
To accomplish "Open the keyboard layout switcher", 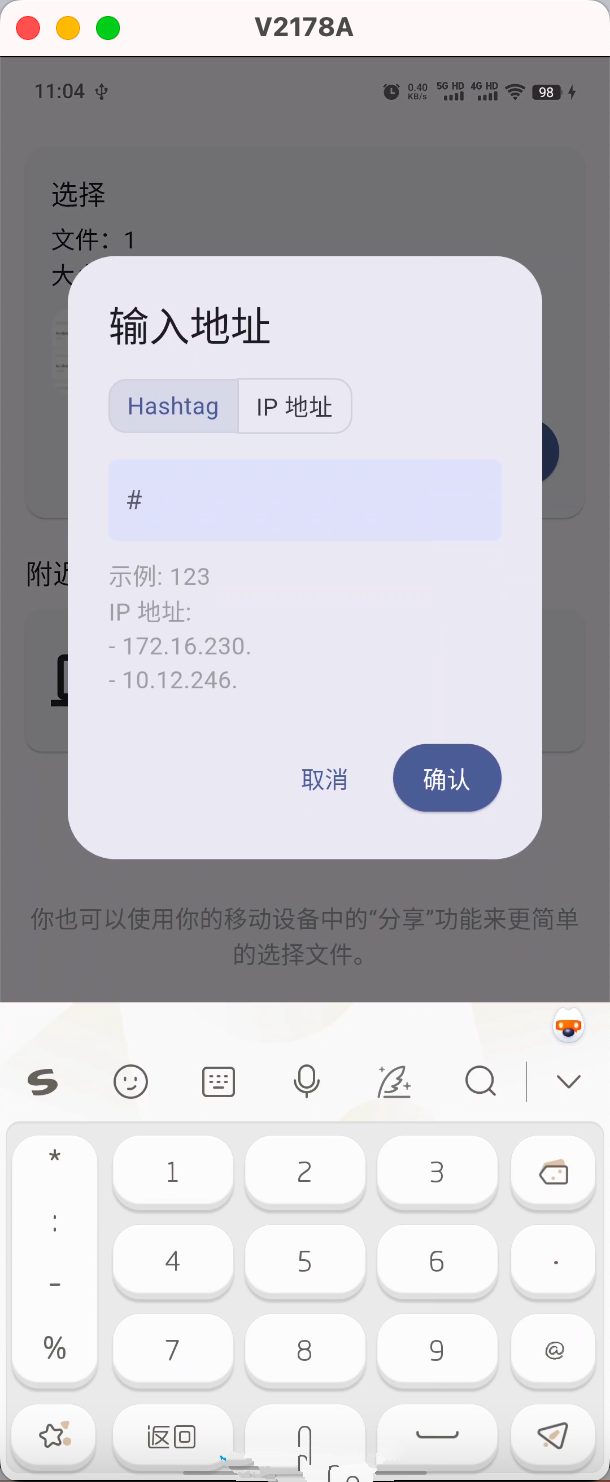I will pos(218,1081).
